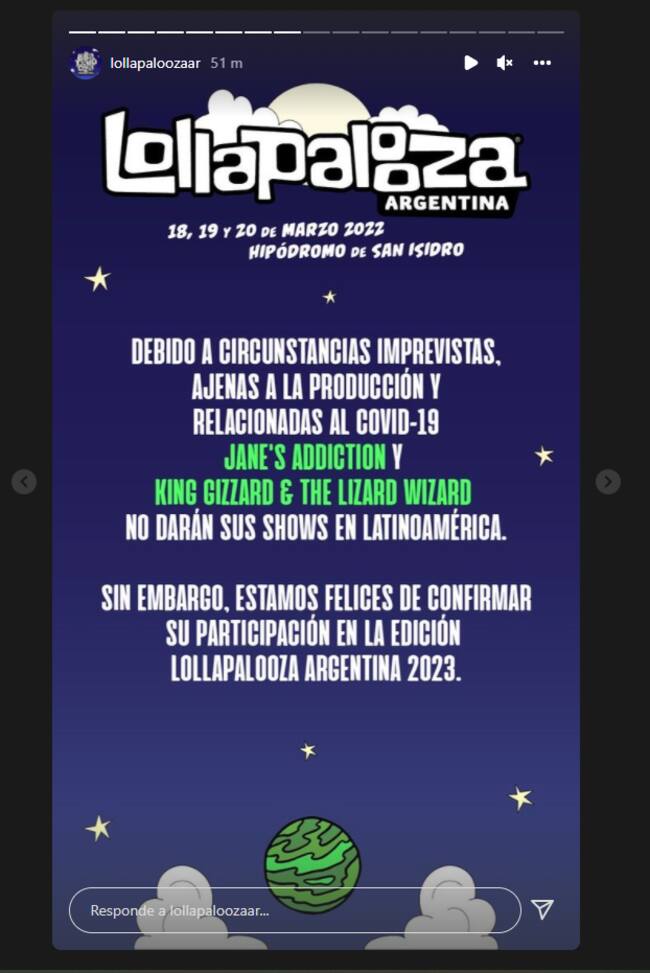Viewport: 650px width, 973px height.
Task: Focus the reply to lollapaloozaar field
Action: click(x=294, y=910)
